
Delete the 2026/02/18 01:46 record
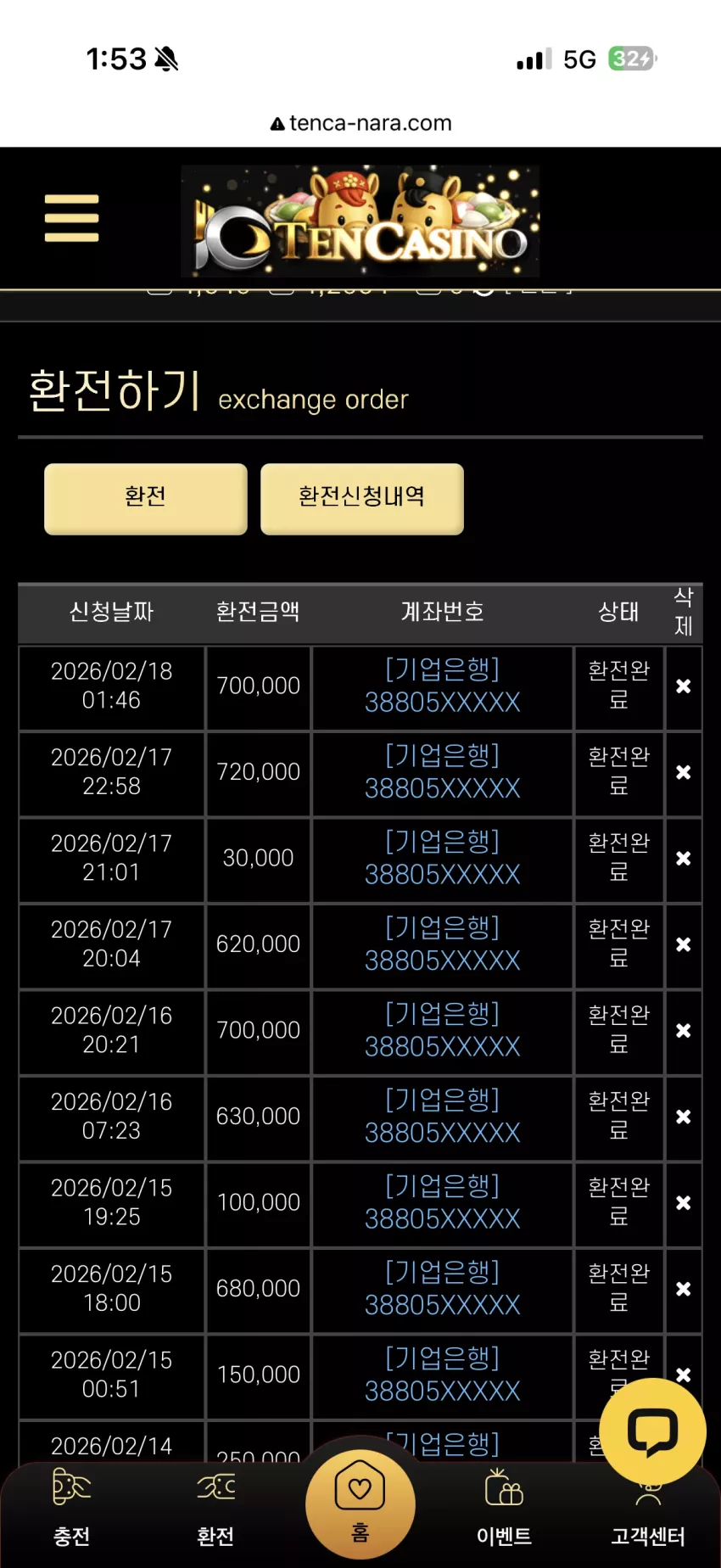tap(684, 686)
